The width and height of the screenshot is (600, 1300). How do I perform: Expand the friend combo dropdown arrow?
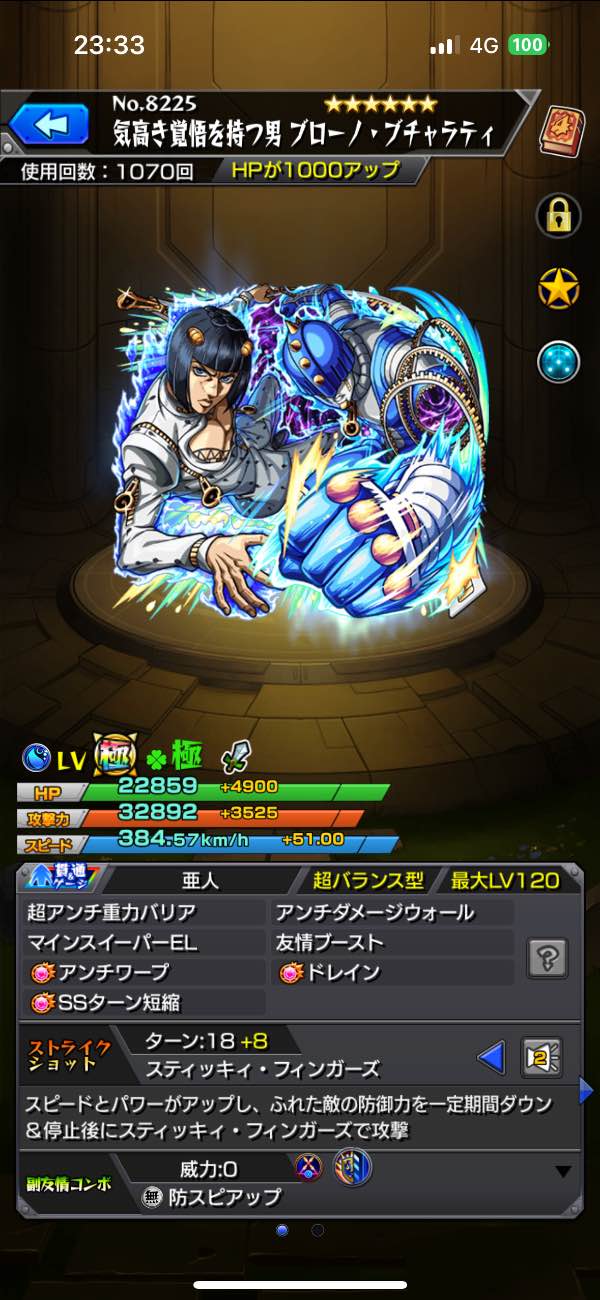coord(563,1172)
